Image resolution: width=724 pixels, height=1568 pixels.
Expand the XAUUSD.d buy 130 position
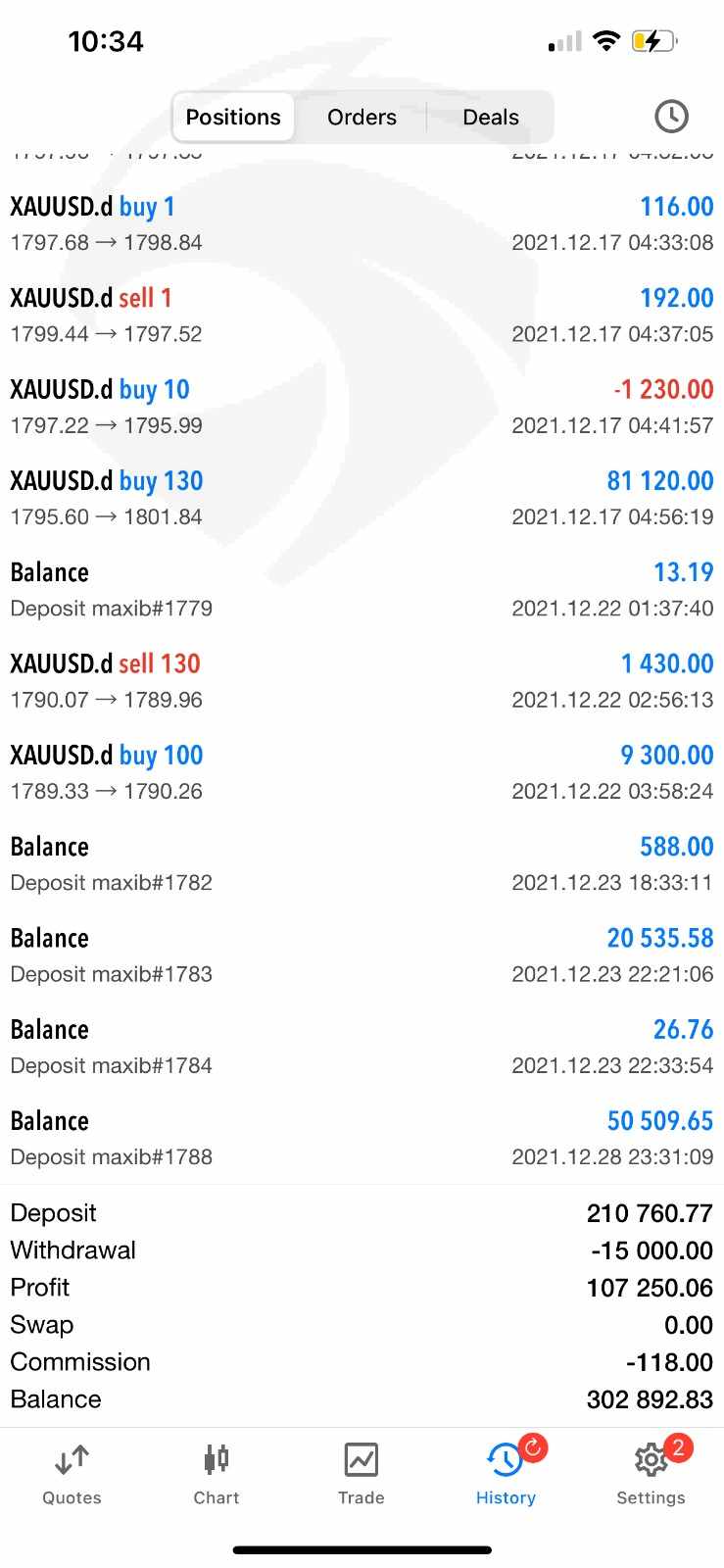coord(362,498)
